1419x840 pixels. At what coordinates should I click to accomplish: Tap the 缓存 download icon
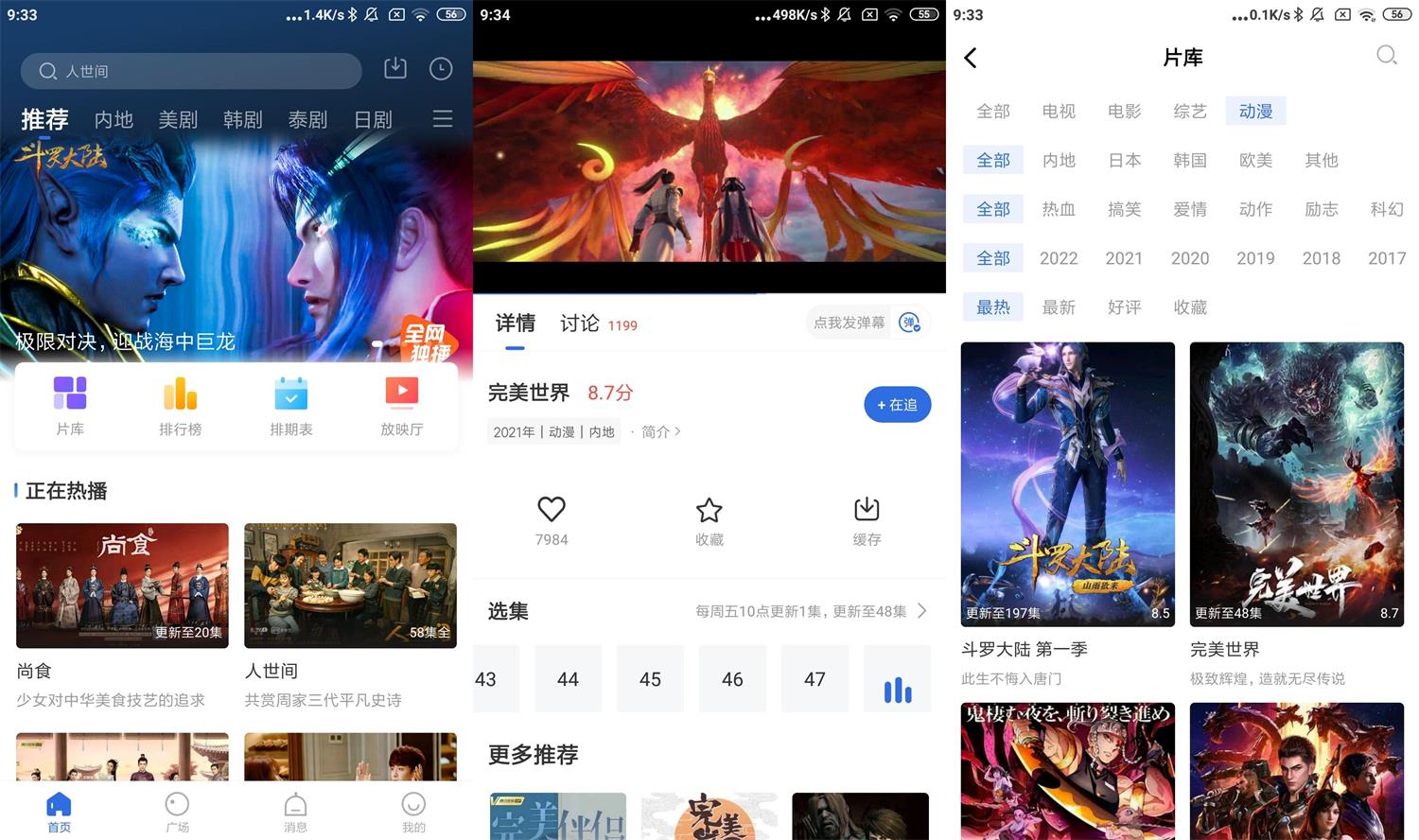(867, 519)
